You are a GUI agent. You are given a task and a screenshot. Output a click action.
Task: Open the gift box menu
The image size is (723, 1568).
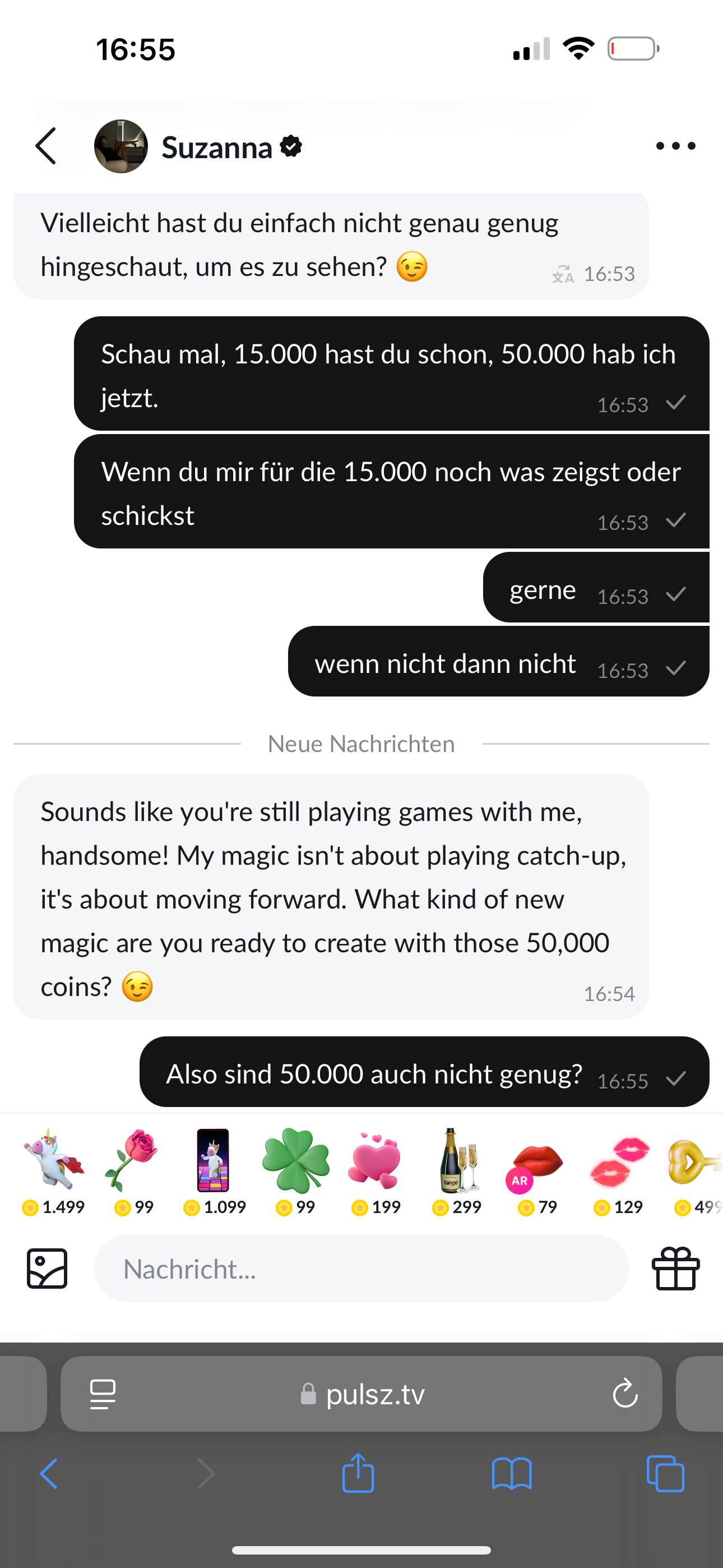click(x=675, y=1269)
